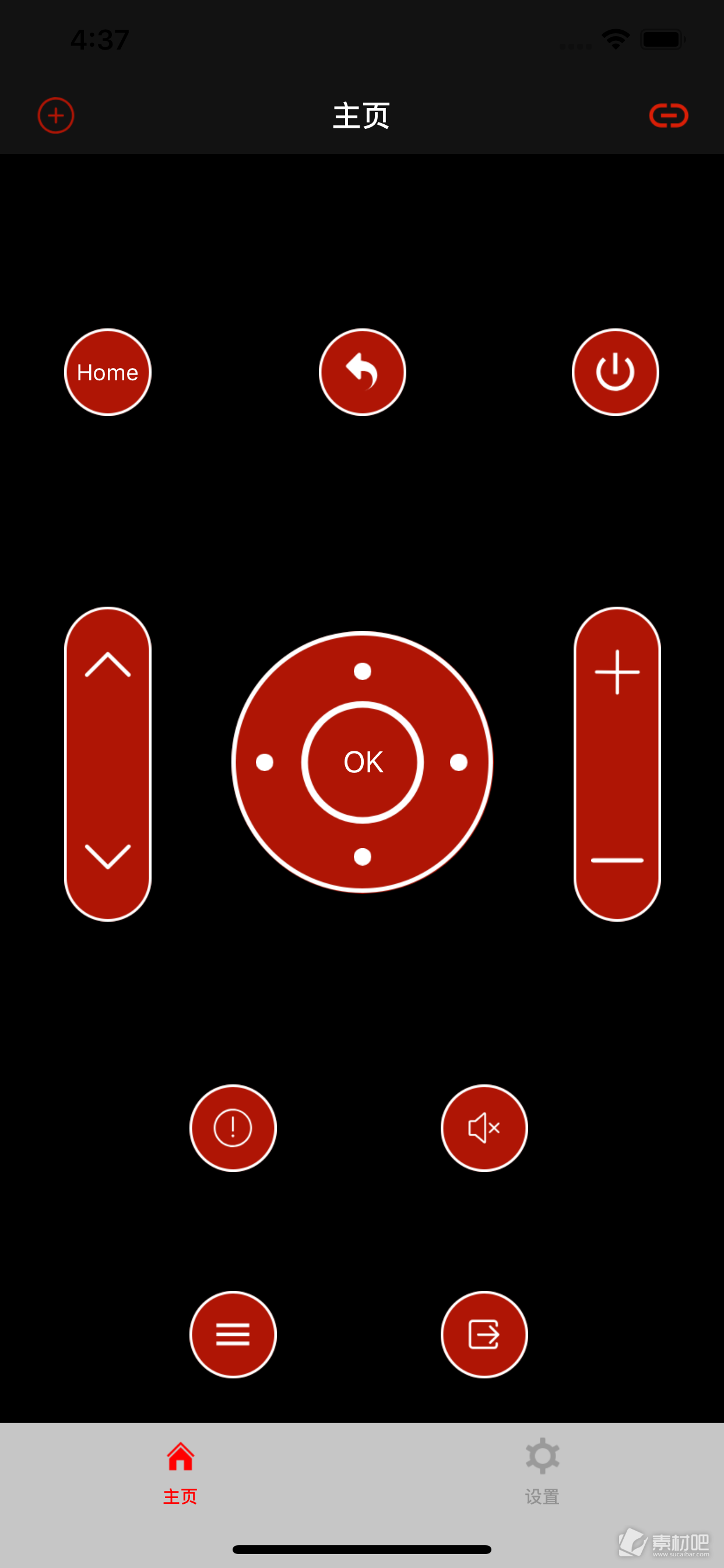Select the 主页 tab
The image size is (724, 1568).
pos(180,1471)
